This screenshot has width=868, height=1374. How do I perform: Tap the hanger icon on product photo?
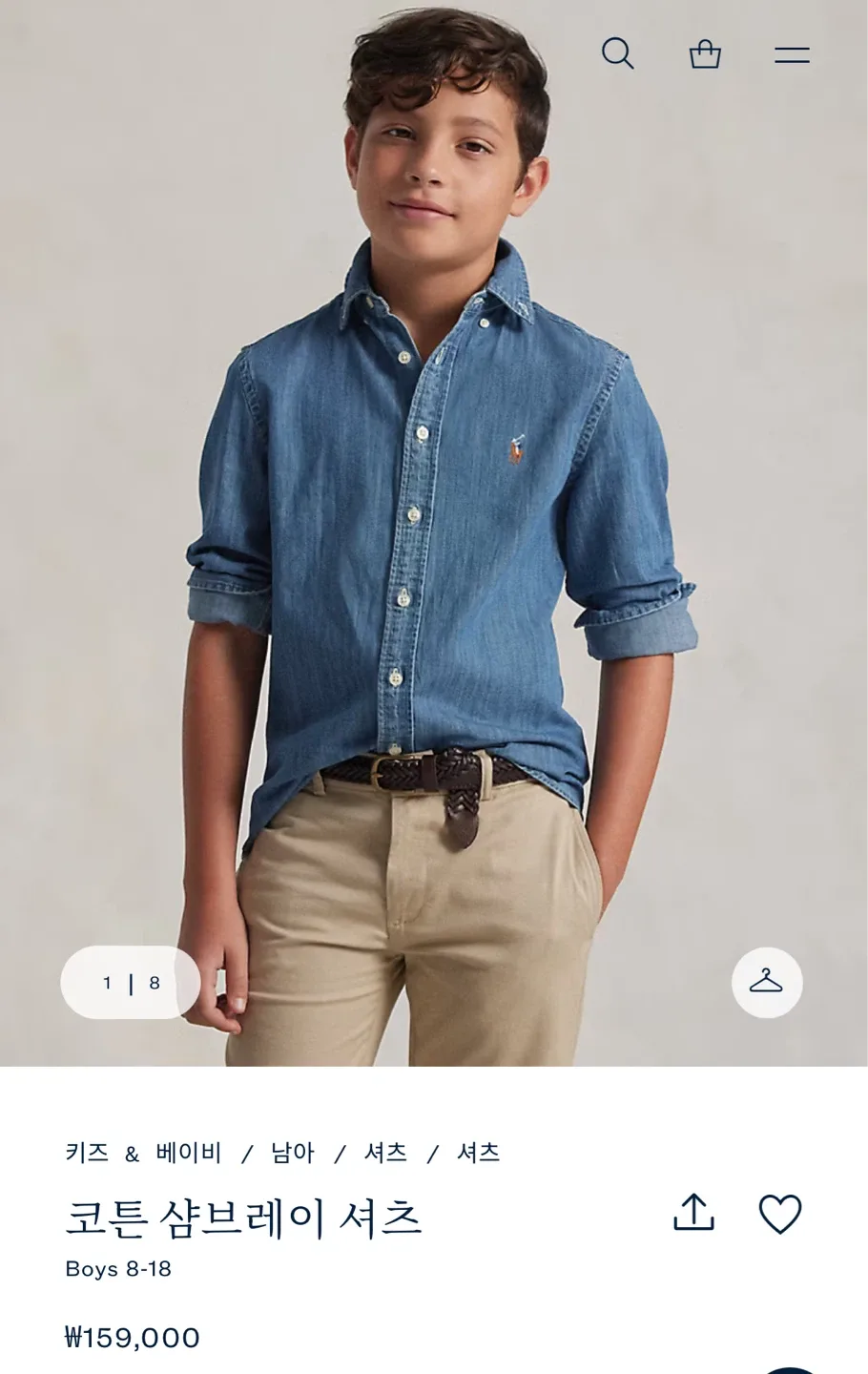click(766, 982)
